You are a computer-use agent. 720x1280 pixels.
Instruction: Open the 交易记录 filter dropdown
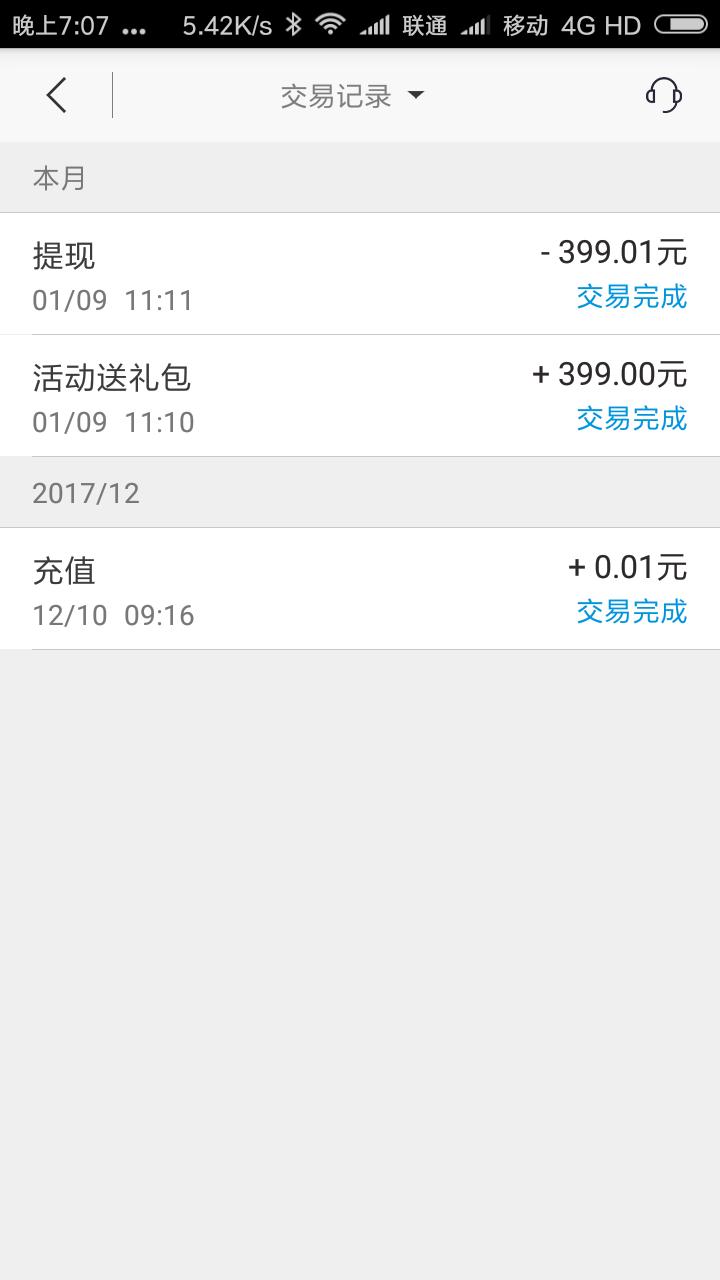click(350, 95)
